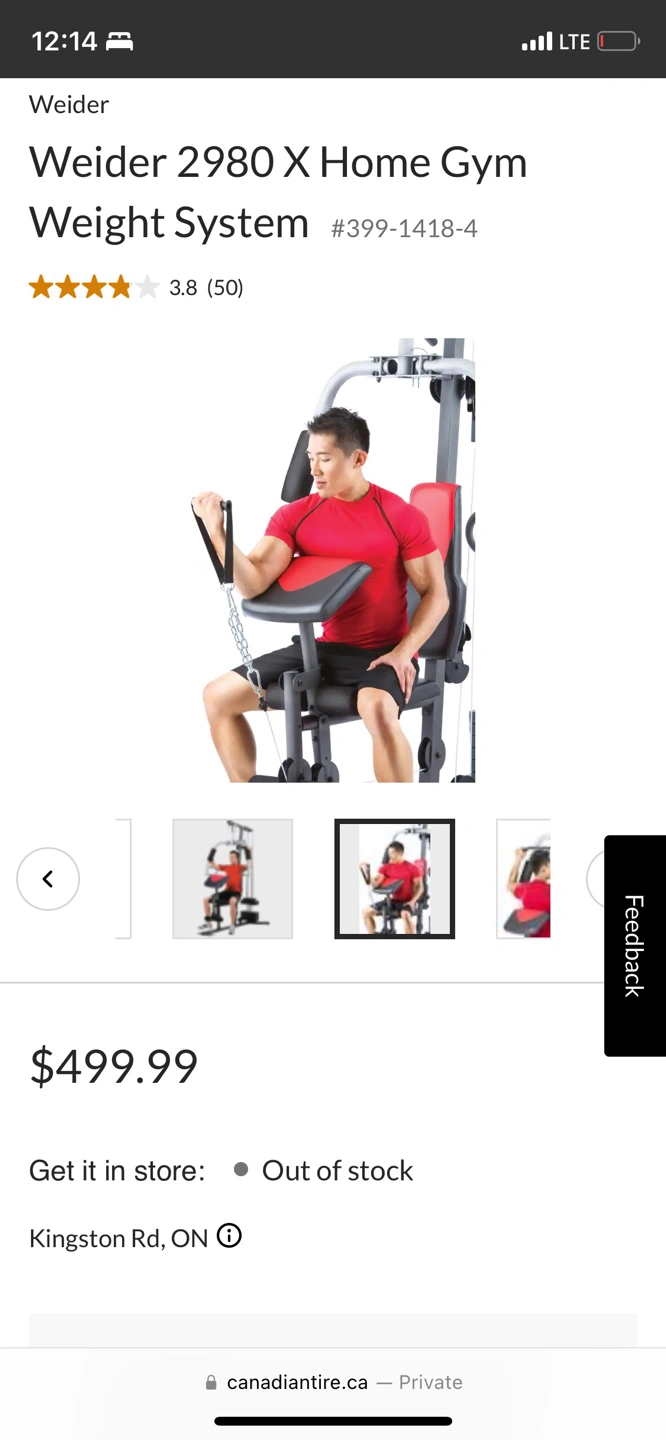Enlarge the main product photo
Viewport: 666px width, 1440px height.
[333, 560]
